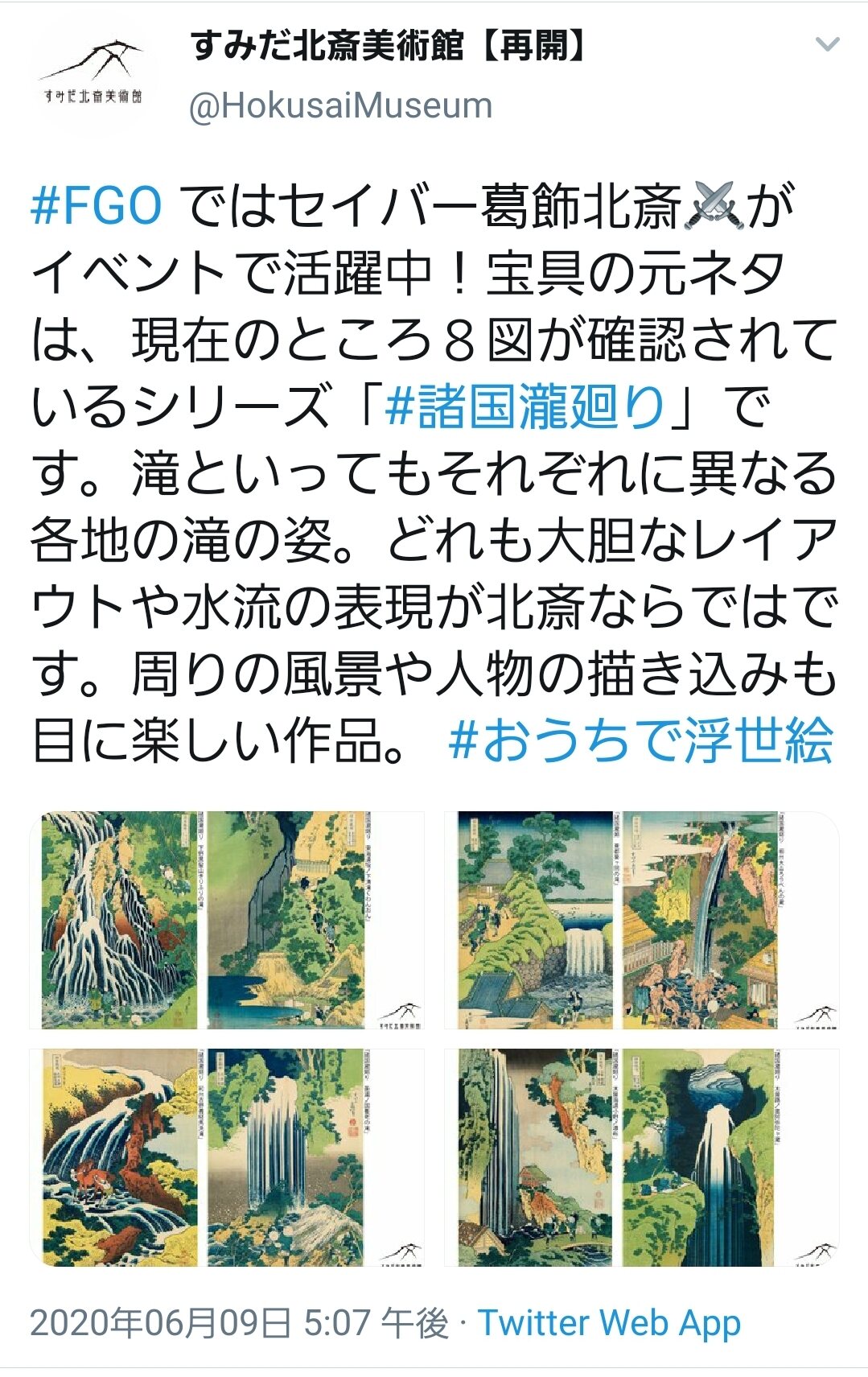The image size is (868, 1377).
Task: View the top-left waterfall print image
Action: (x=228, y=920)
